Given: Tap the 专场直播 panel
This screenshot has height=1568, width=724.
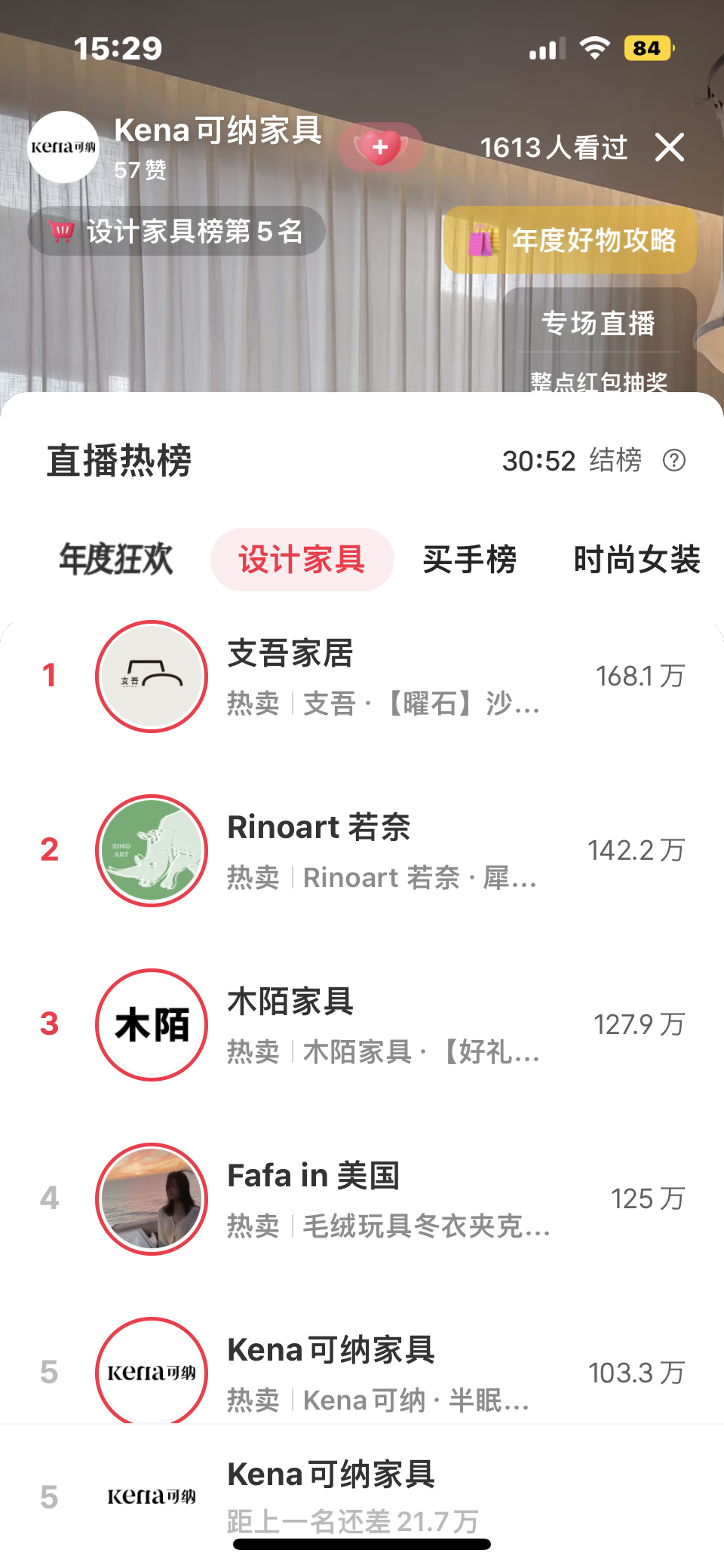Looking at the screenshot, I should tap(599, 323).
